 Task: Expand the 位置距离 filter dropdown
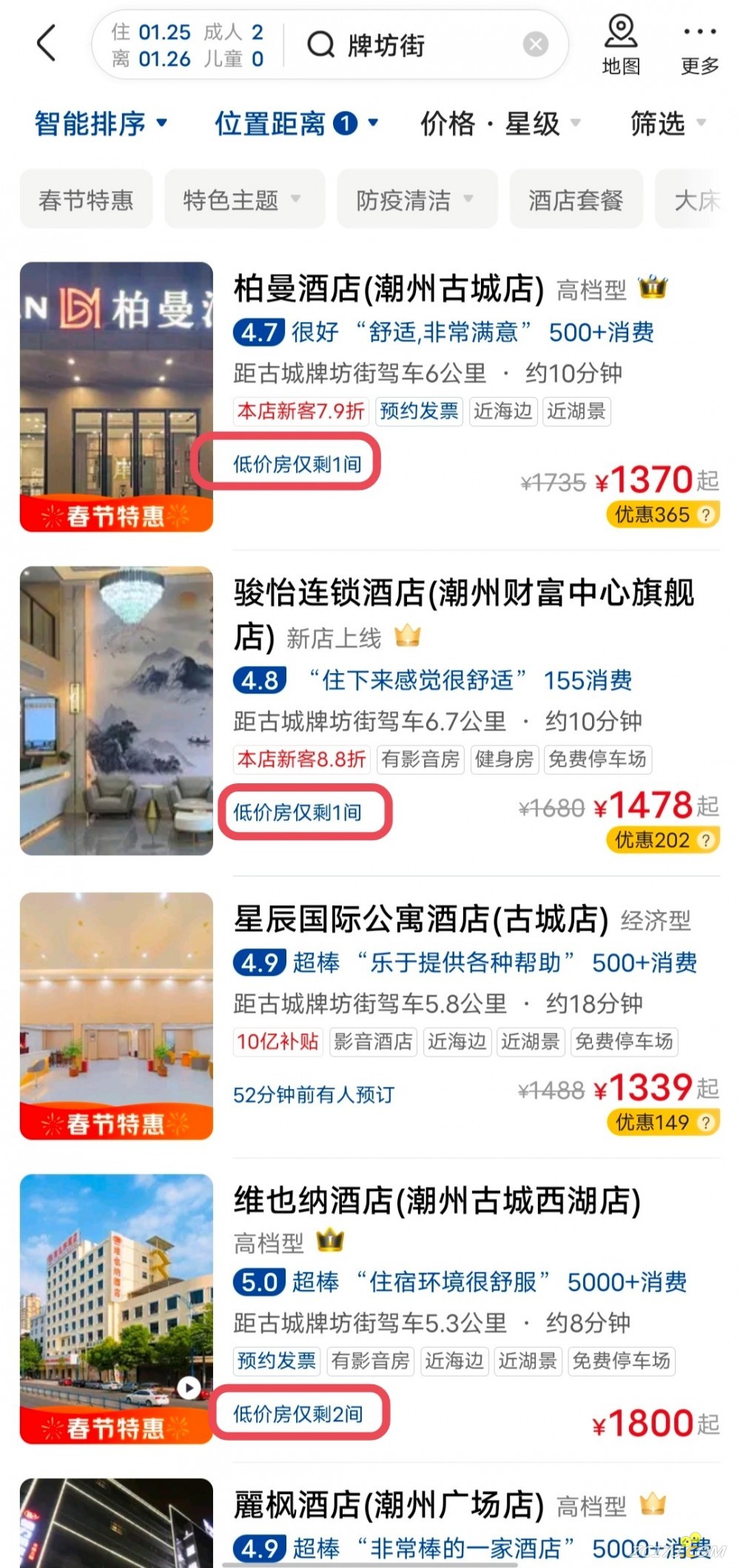(x=296, y=124)
